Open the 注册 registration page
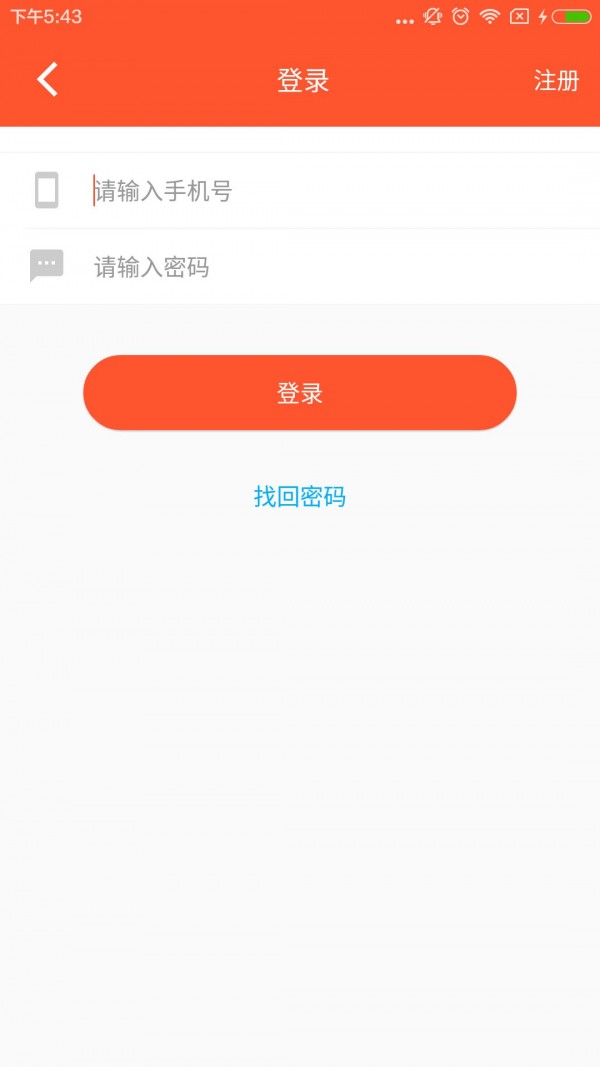The width and height of the screenshot is (600, 1067). pos(556,81)
